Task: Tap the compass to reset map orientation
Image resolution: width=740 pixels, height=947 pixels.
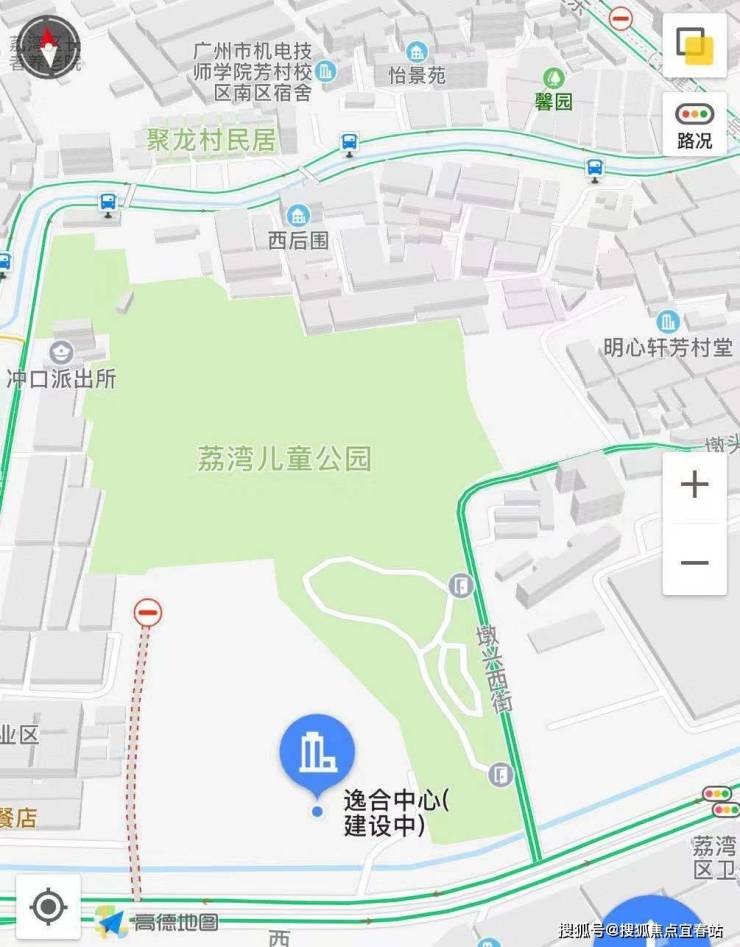Action: 48,46
